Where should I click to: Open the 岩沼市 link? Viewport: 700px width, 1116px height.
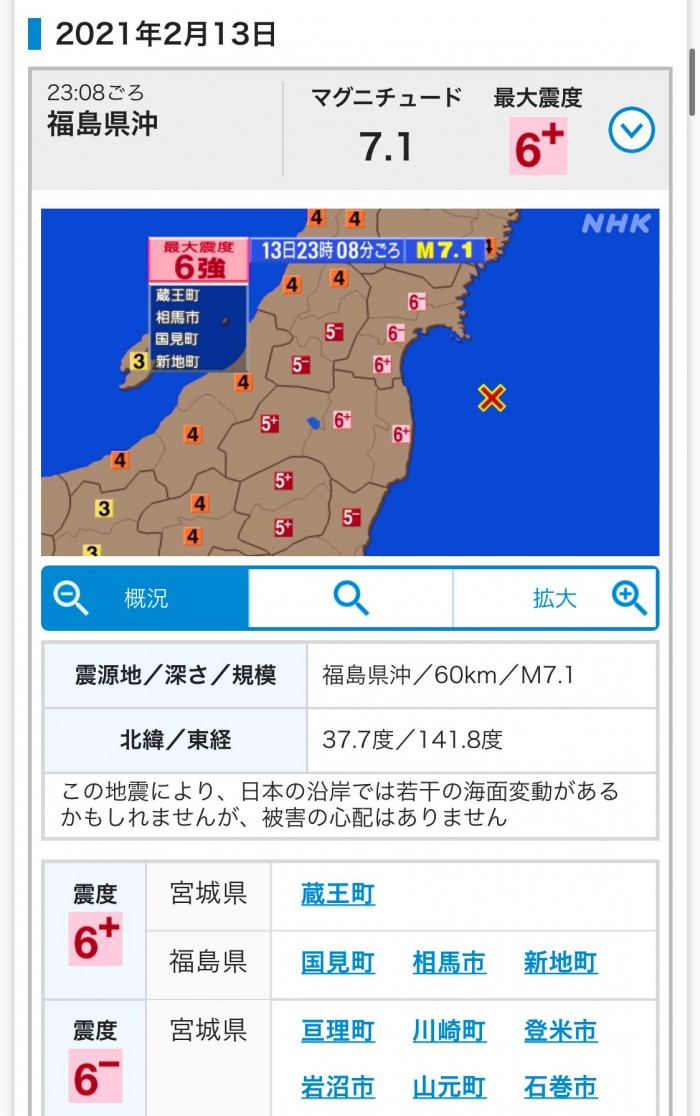[338, 1086]
